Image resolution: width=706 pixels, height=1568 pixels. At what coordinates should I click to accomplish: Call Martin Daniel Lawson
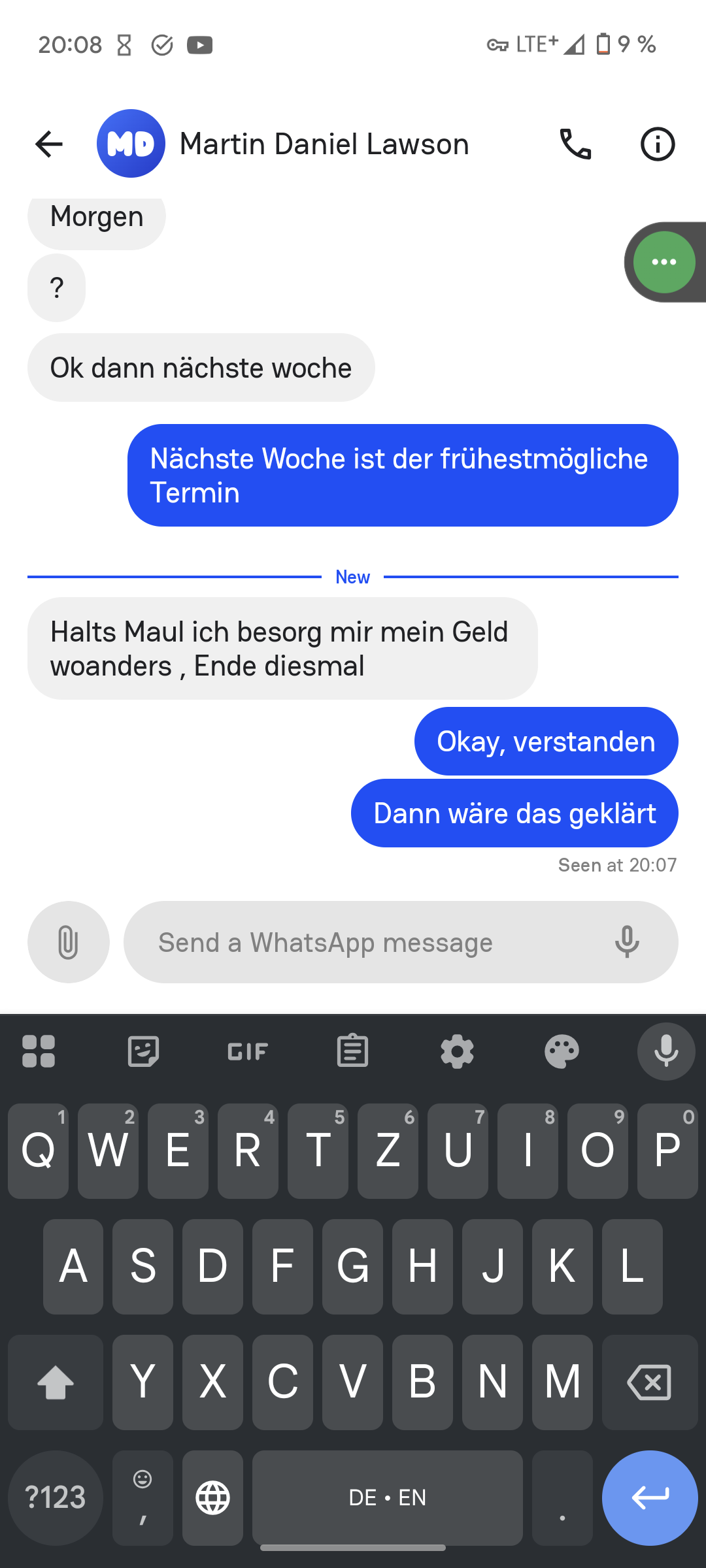575,144
